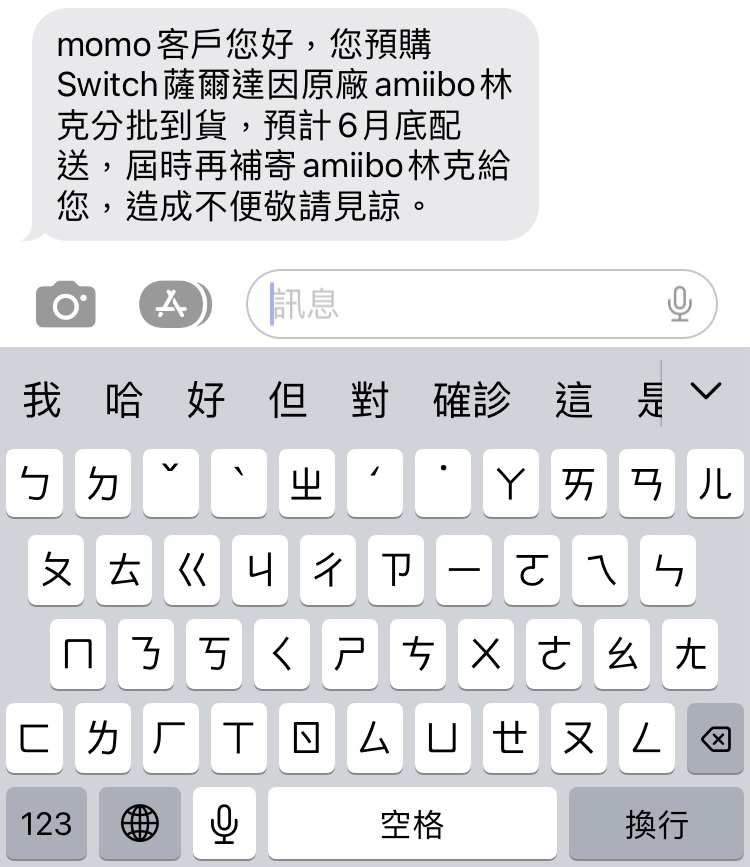Viewport: 750px width, 867px height.
Task: Select the suggested word 確診
Action: [x=472, y=401]
